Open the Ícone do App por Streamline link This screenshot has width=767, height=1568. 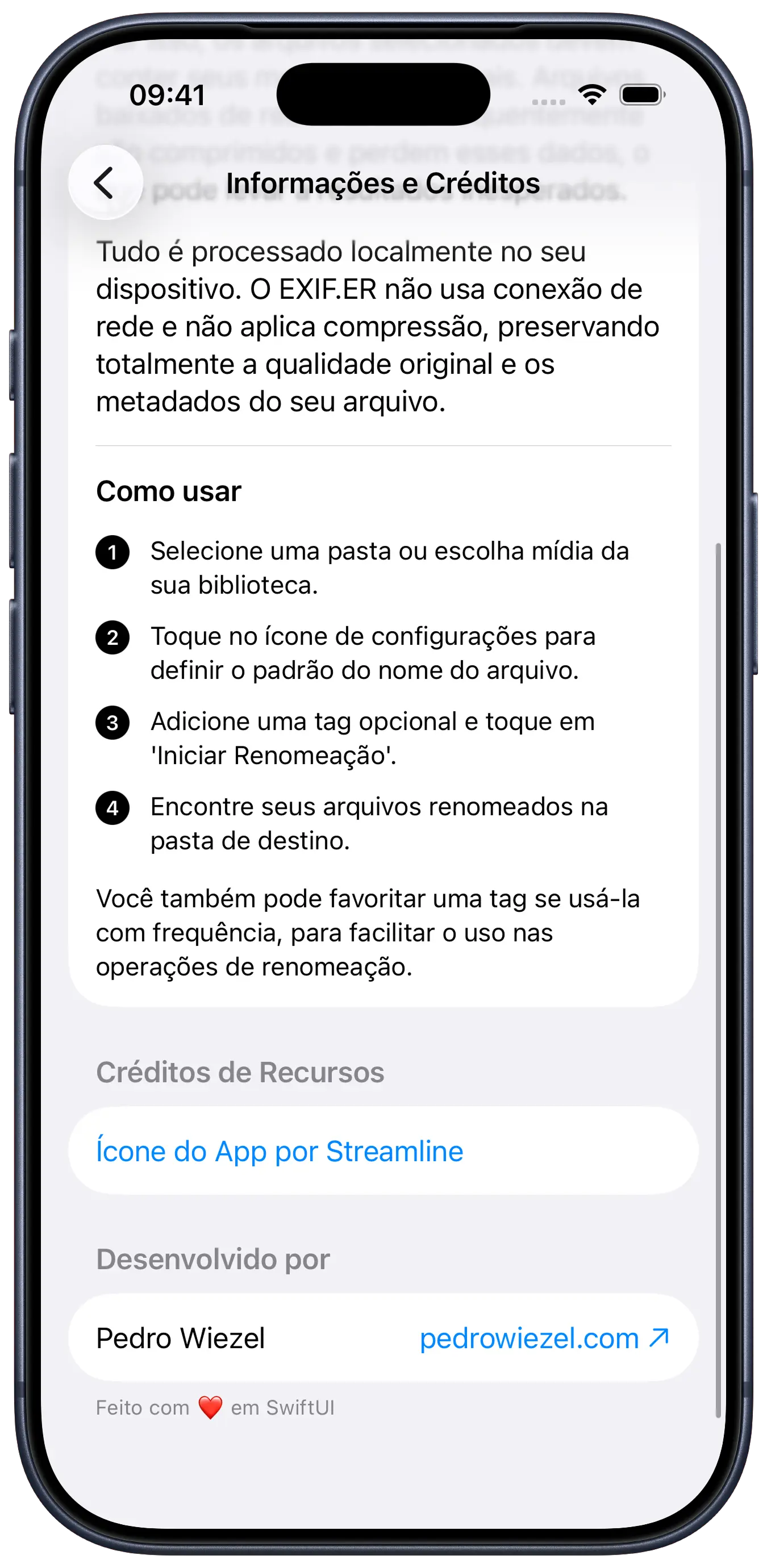tap(280, 1151)
